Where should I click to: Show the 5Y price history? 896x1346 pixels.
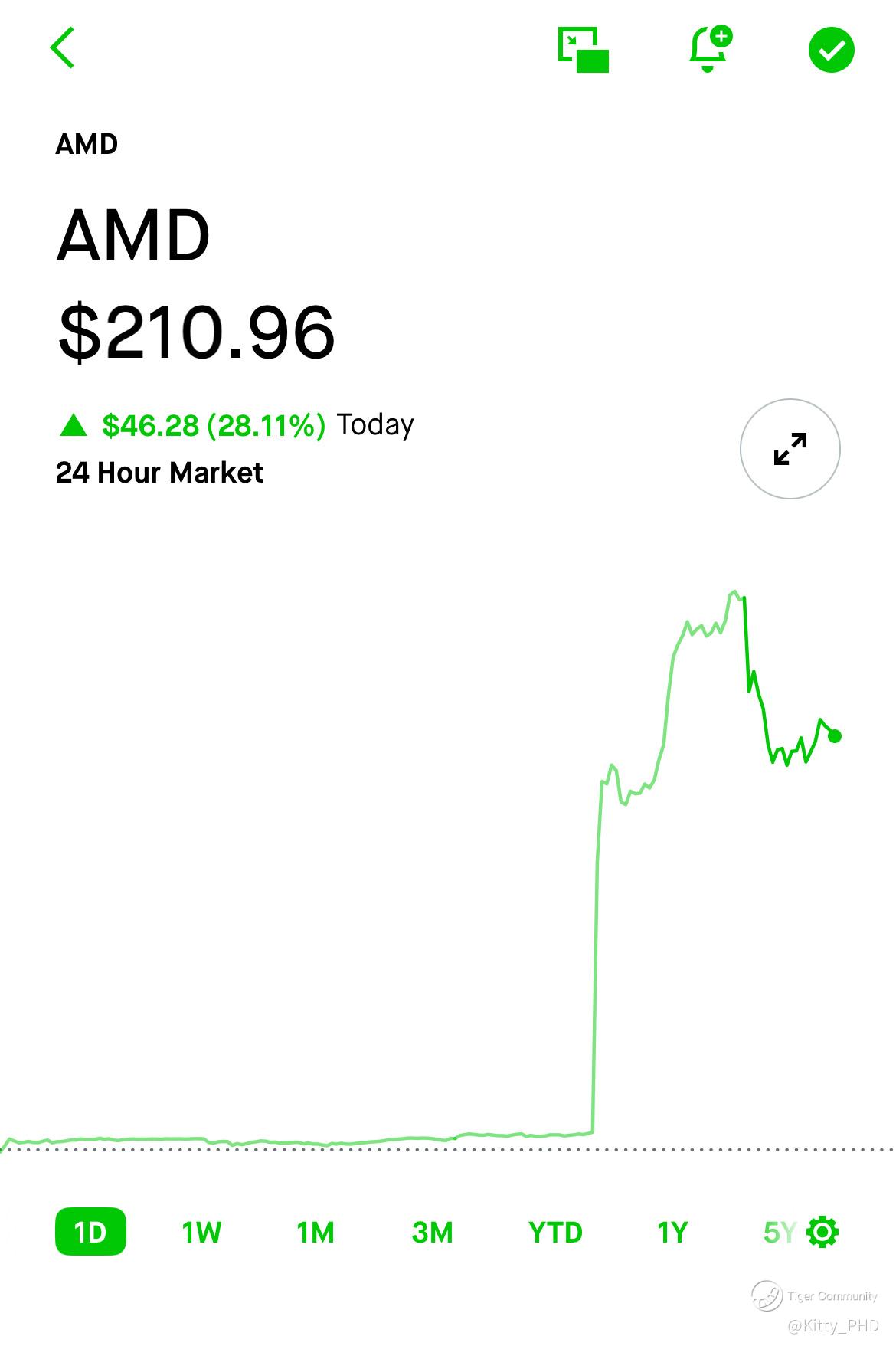point(779,1232)
